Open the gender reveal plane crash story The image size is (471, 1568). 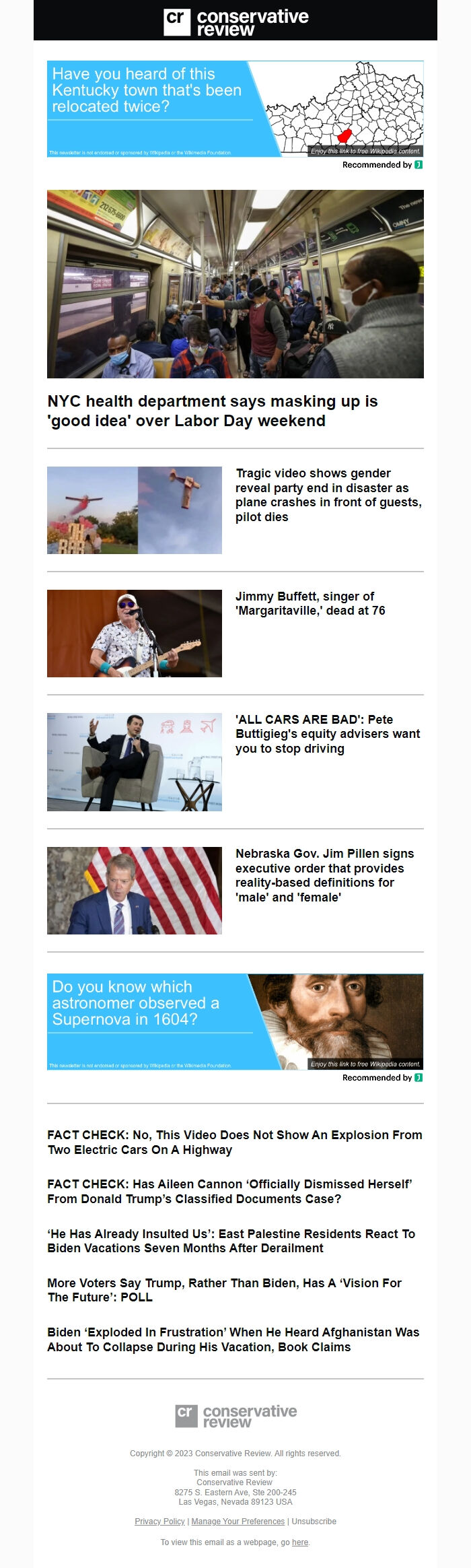point(328,495)
